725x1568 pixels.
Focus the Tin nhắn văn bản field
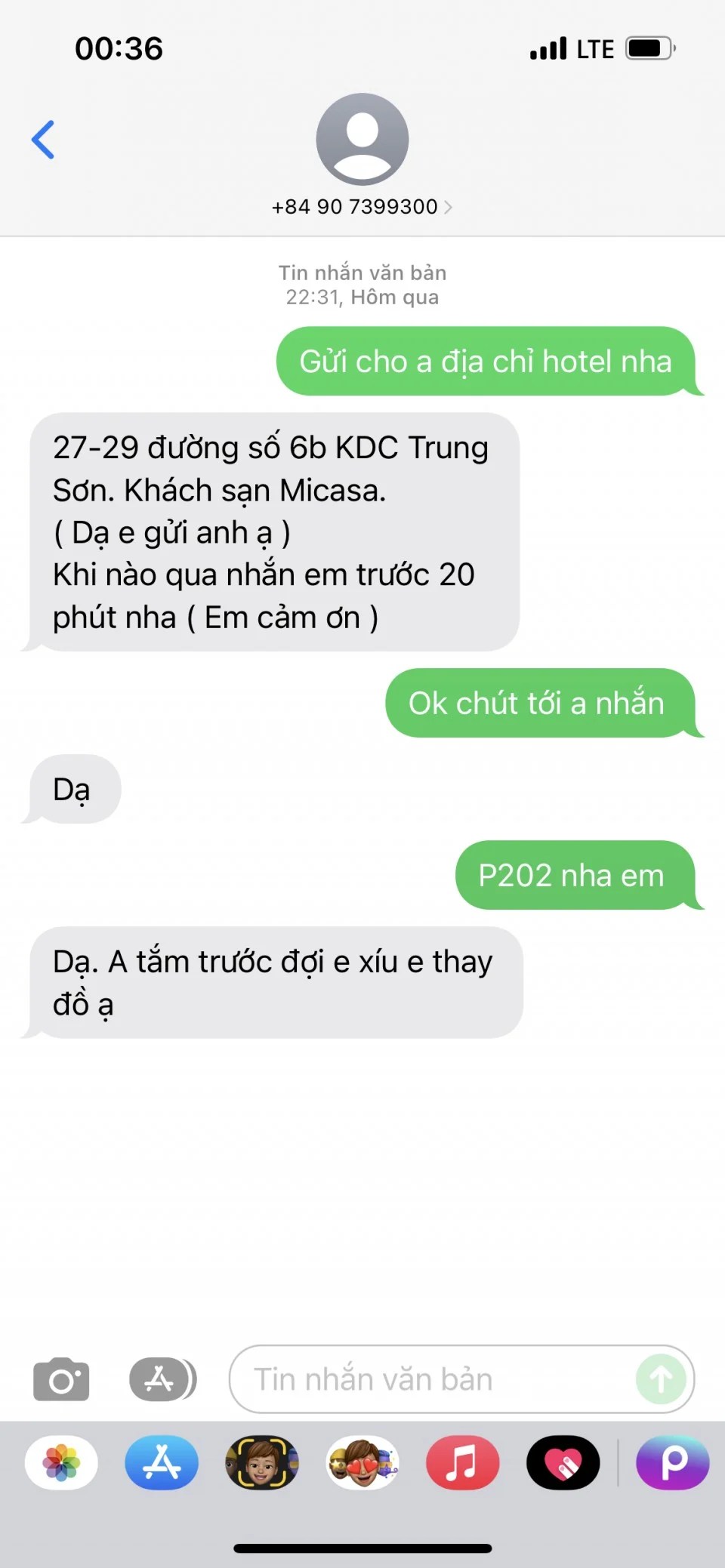[x=430, y=1379]
